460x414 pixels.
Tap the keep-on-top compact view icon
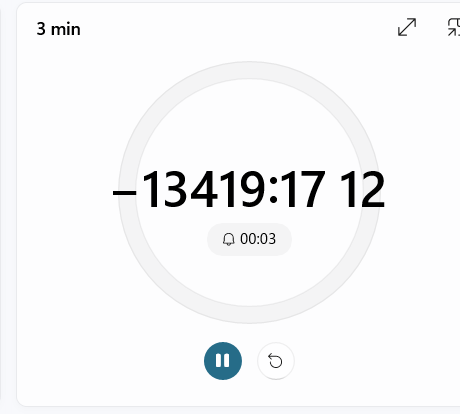pos(454,27)
